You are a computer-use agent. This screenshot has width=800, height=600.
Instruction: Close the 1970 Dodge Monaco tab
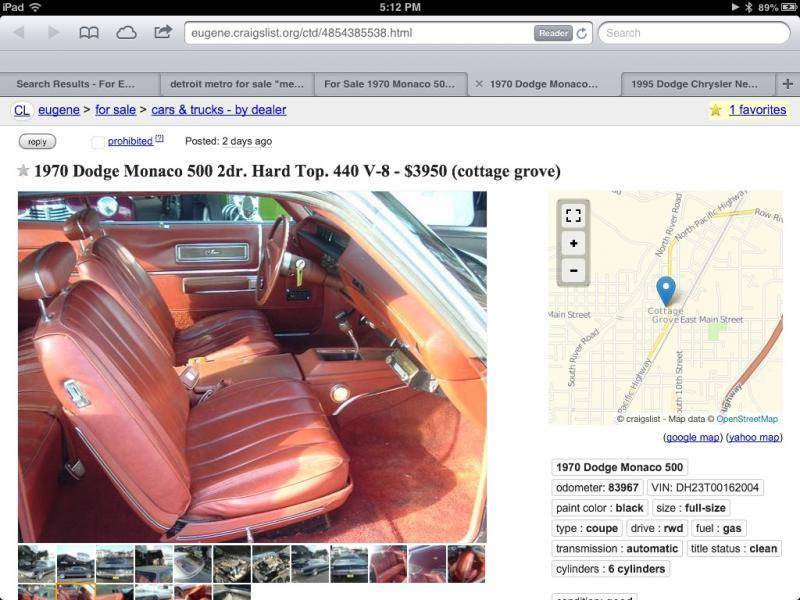tap(479, 85)
